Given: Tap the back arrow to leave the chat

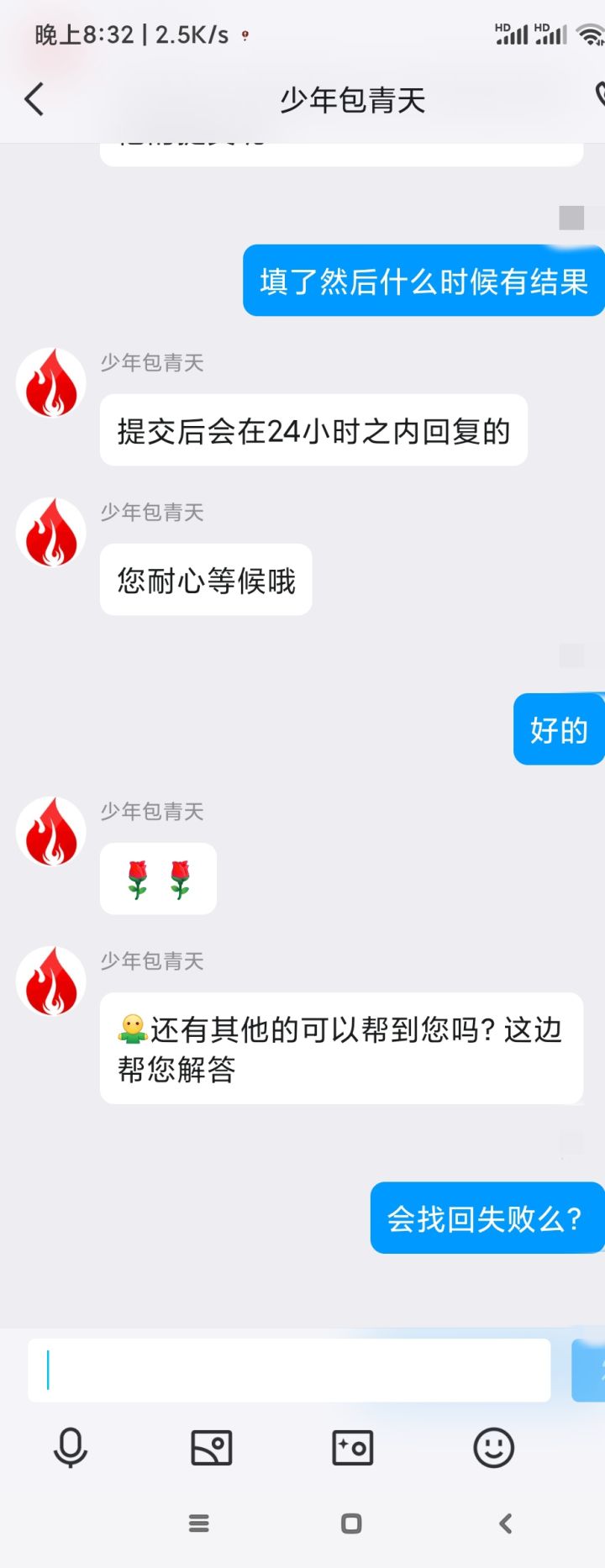Looking at the screenshot, I should pos(32,98).
